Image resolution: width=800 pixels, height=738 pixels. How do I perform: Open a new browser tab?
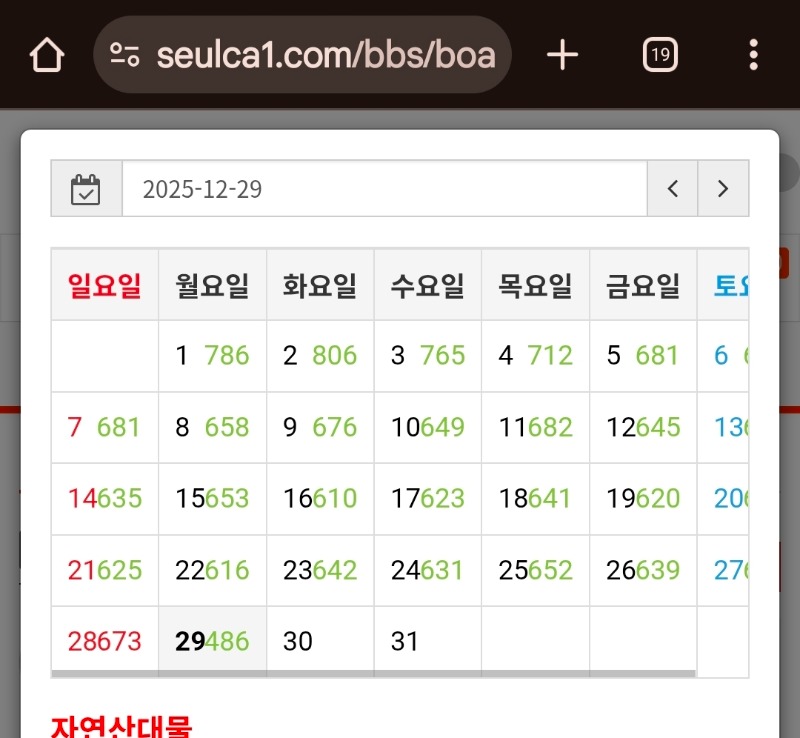pyautogui.click(x=563, y=55)
